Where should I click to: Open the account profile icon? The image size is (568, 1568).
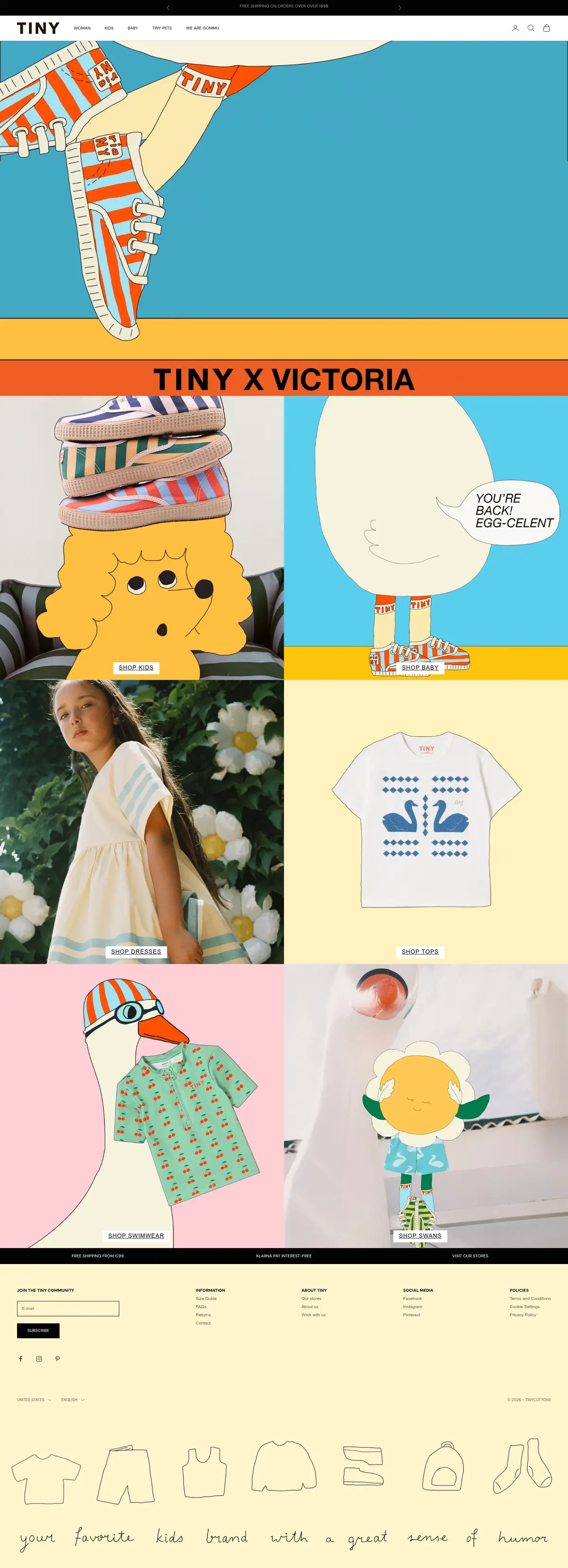pos(515,28)
